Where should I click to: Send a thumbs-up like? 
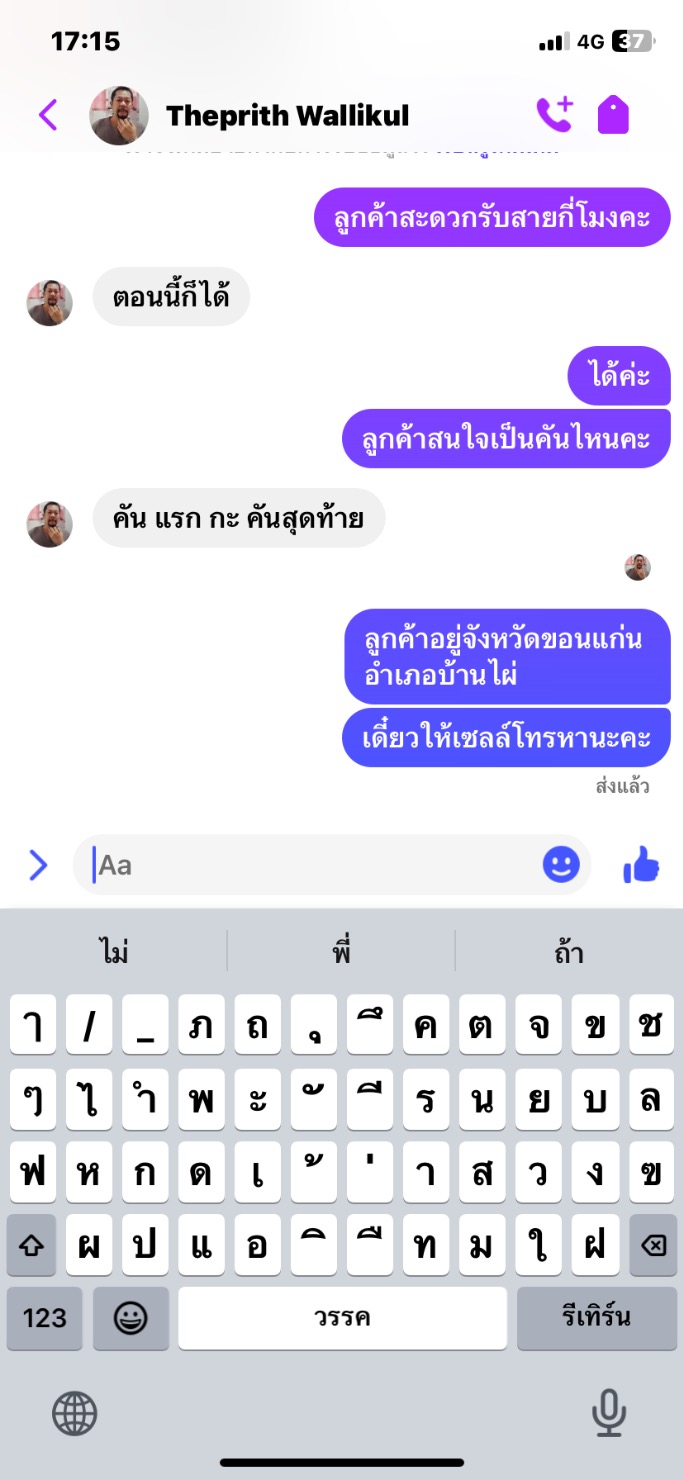pos(641,864)
